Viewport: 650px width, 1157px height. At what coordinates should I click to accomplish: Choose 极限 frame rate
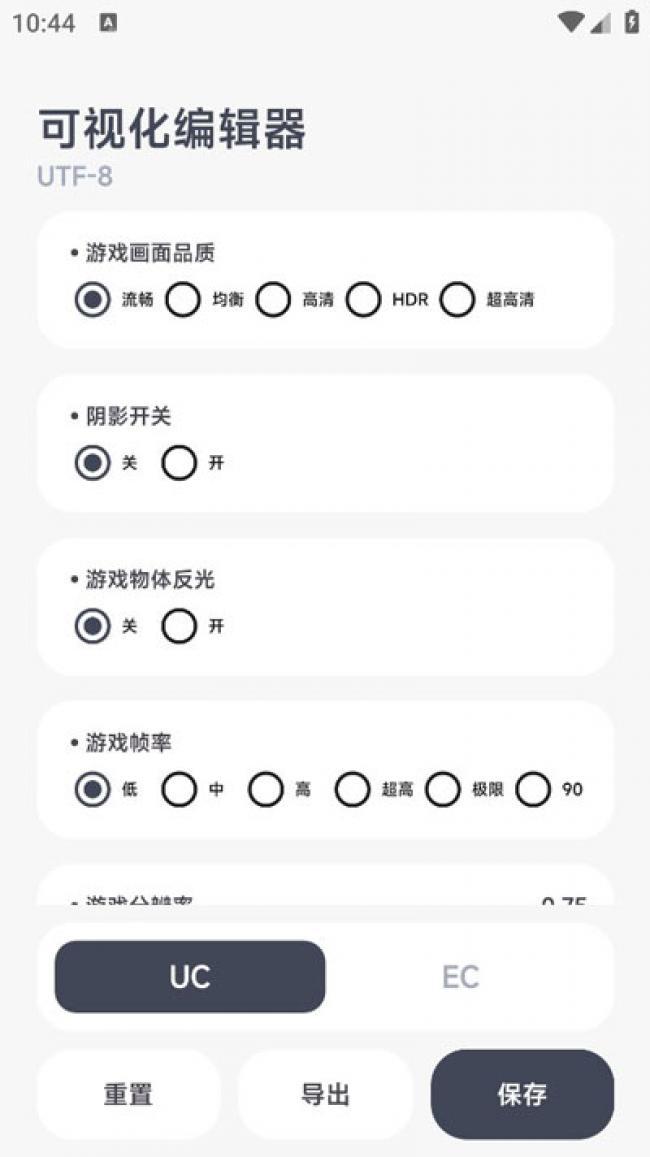[443, 789]
